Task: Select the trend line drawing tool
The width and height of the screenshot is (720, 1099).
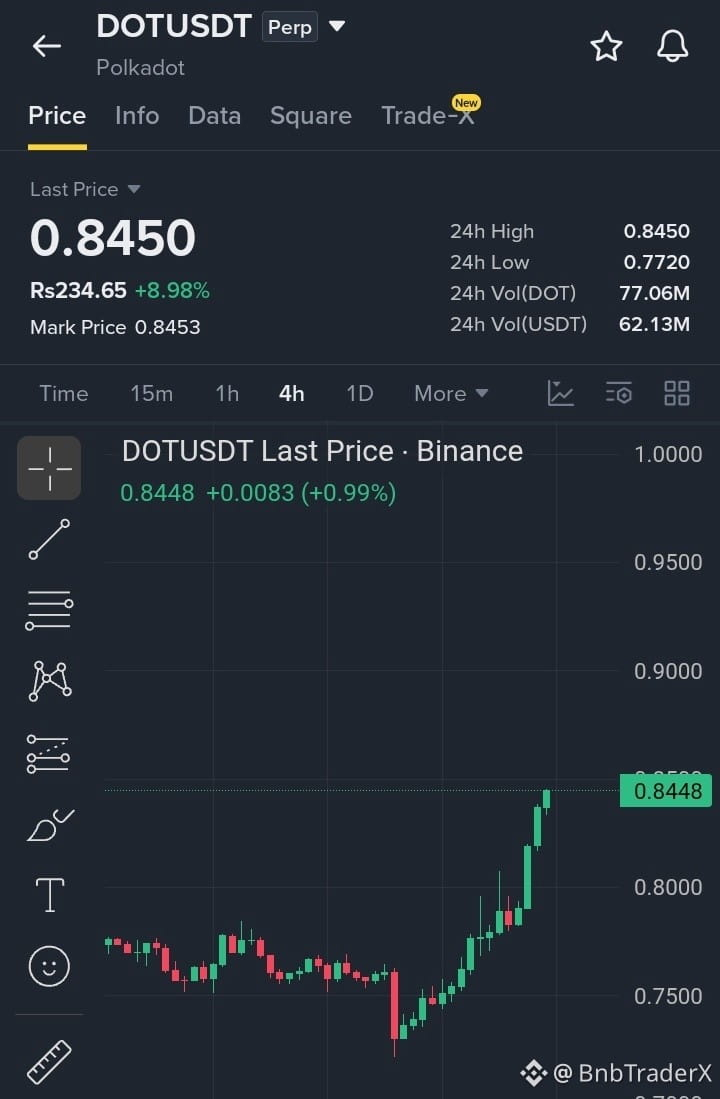Action: (49, 539)
